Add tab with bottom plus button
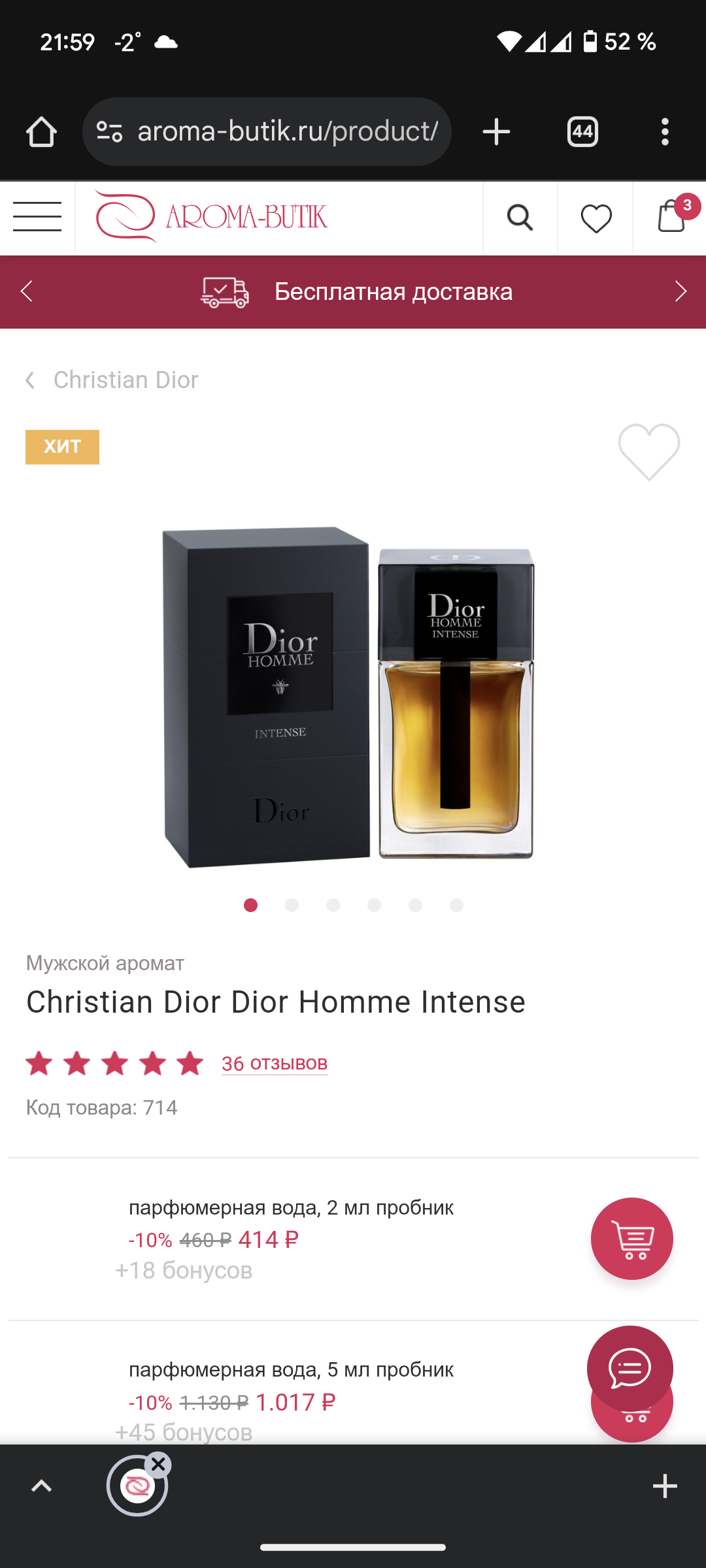Screen dimensions: 706x1568 pos(665,1486)
